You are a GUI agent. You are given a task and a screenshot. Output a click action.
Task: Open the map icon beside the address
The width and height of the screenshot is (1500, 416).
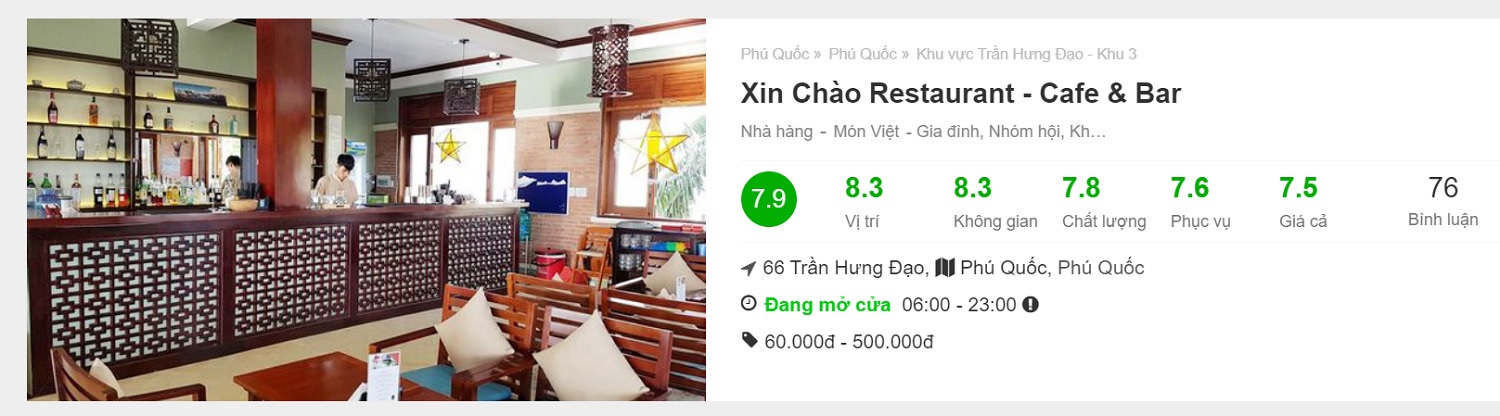coord(945,267)
